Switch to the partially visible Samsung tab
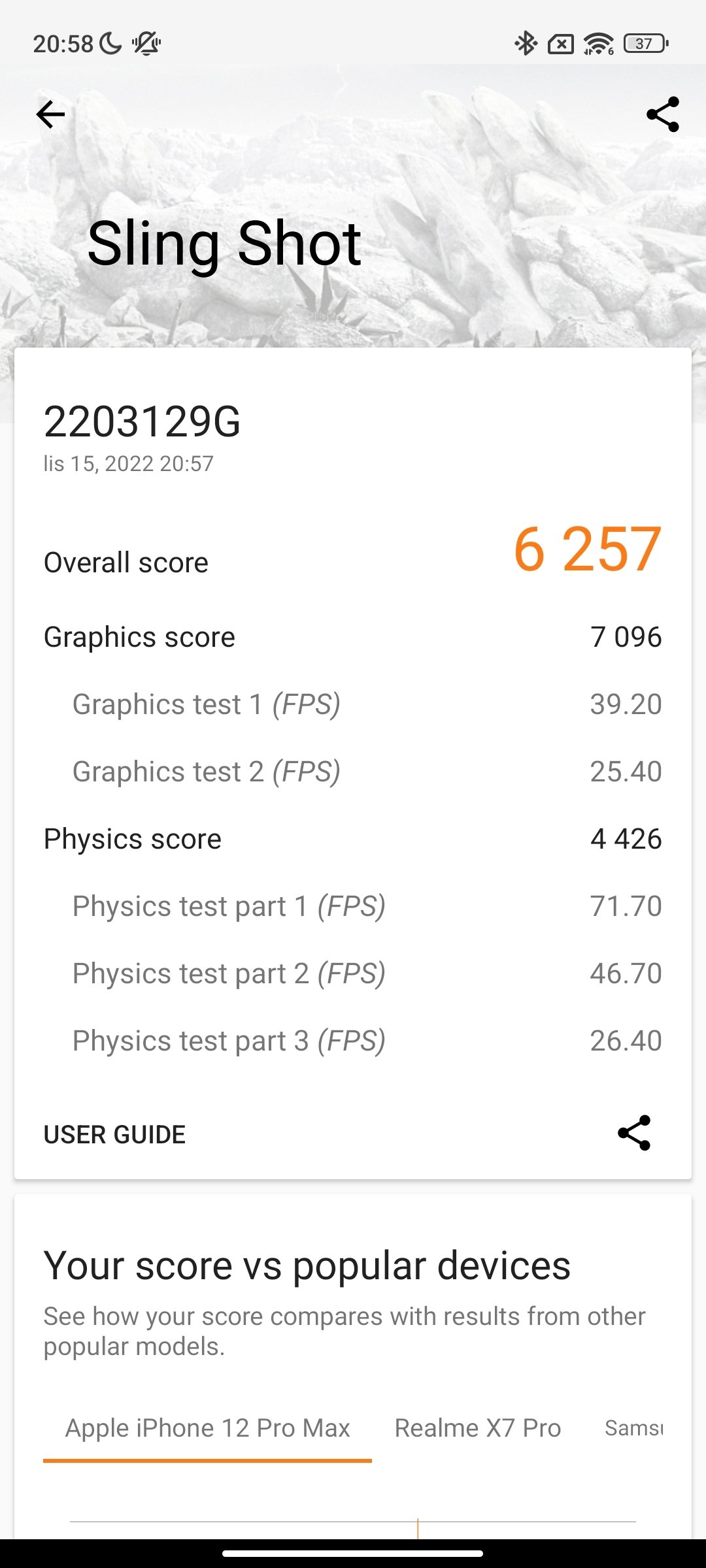The height and width of the screenshot is (1568, 706). click(633, 1428)
